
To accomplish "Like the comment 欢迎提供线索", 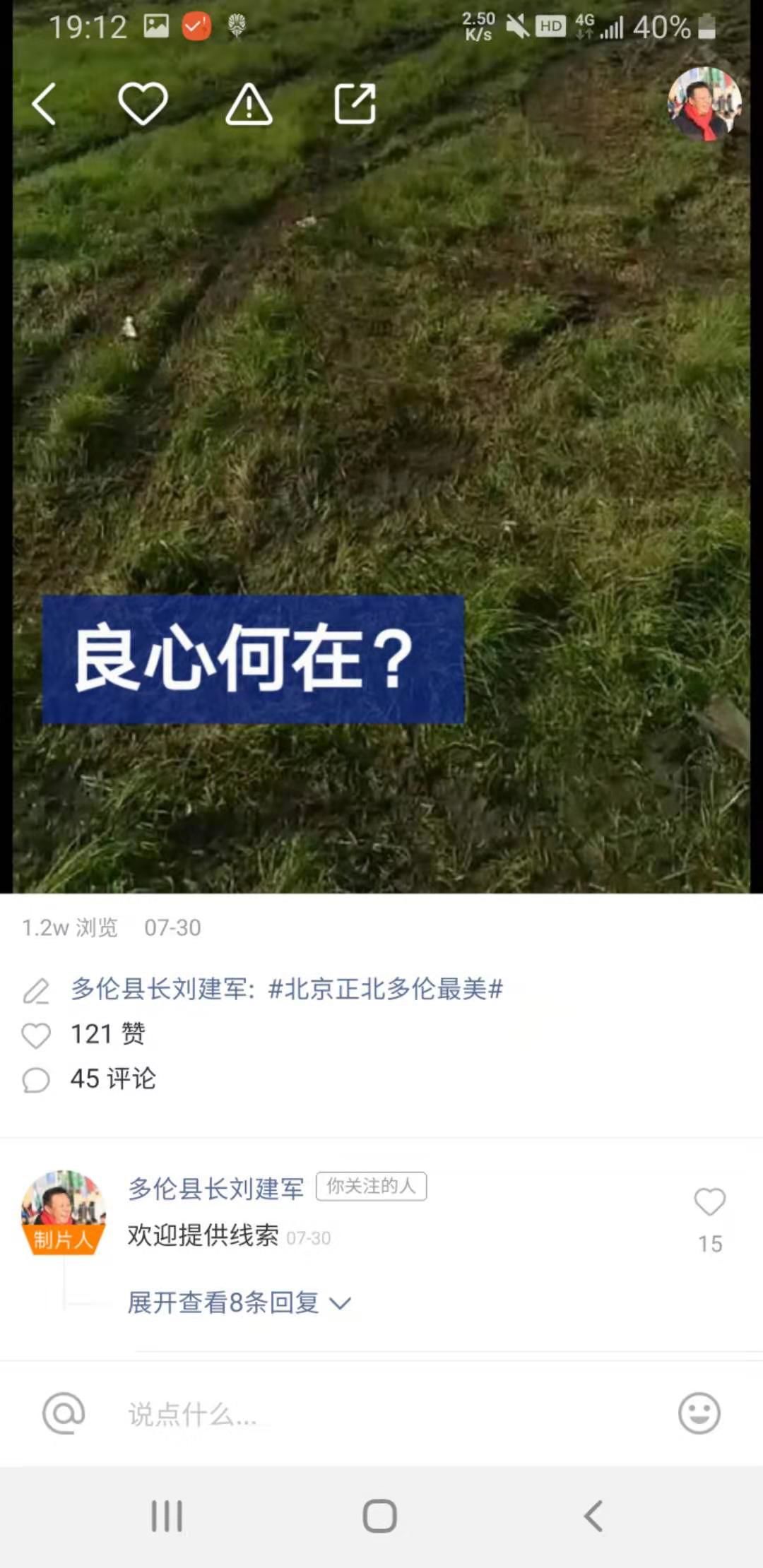I will pos(709,1203).
